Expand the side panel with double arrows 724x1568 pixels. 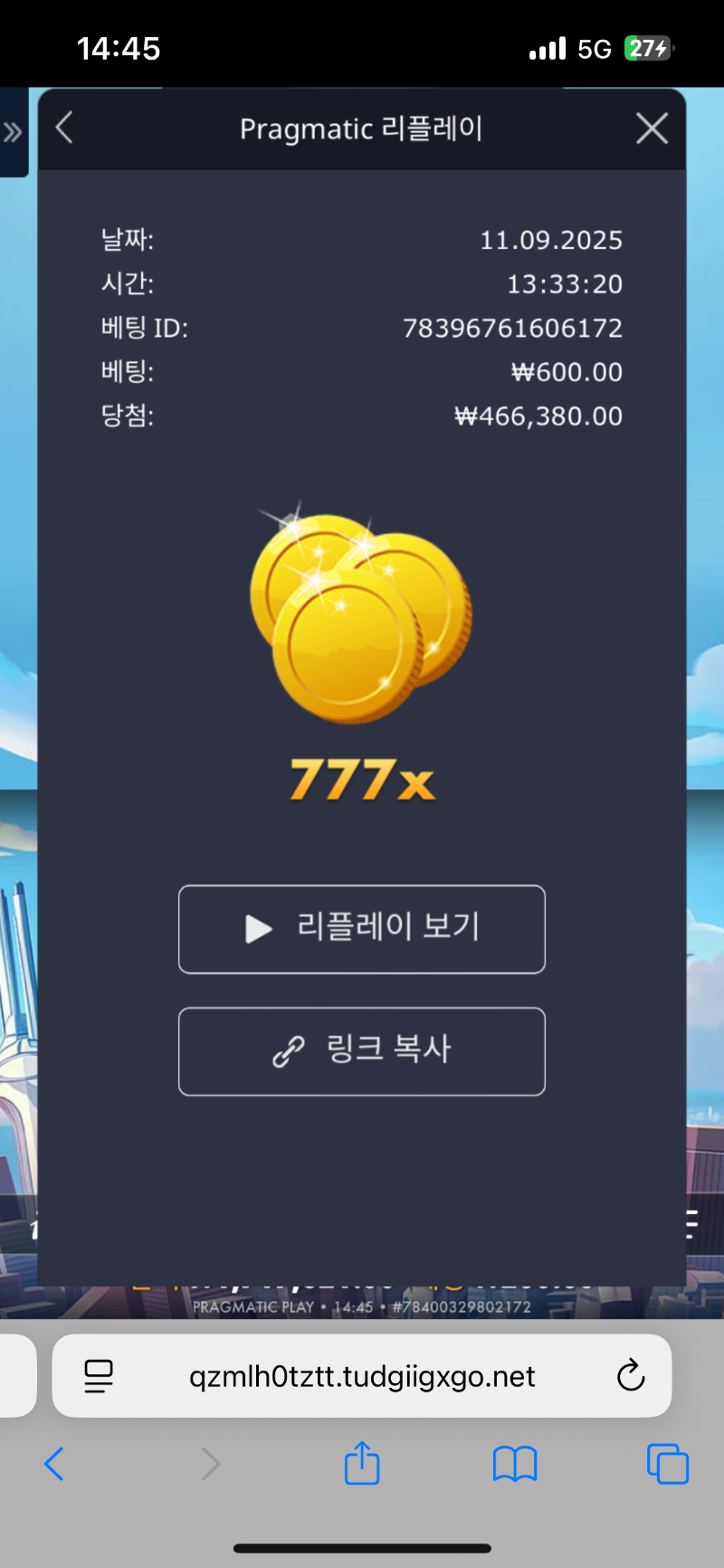click(13, 133)
